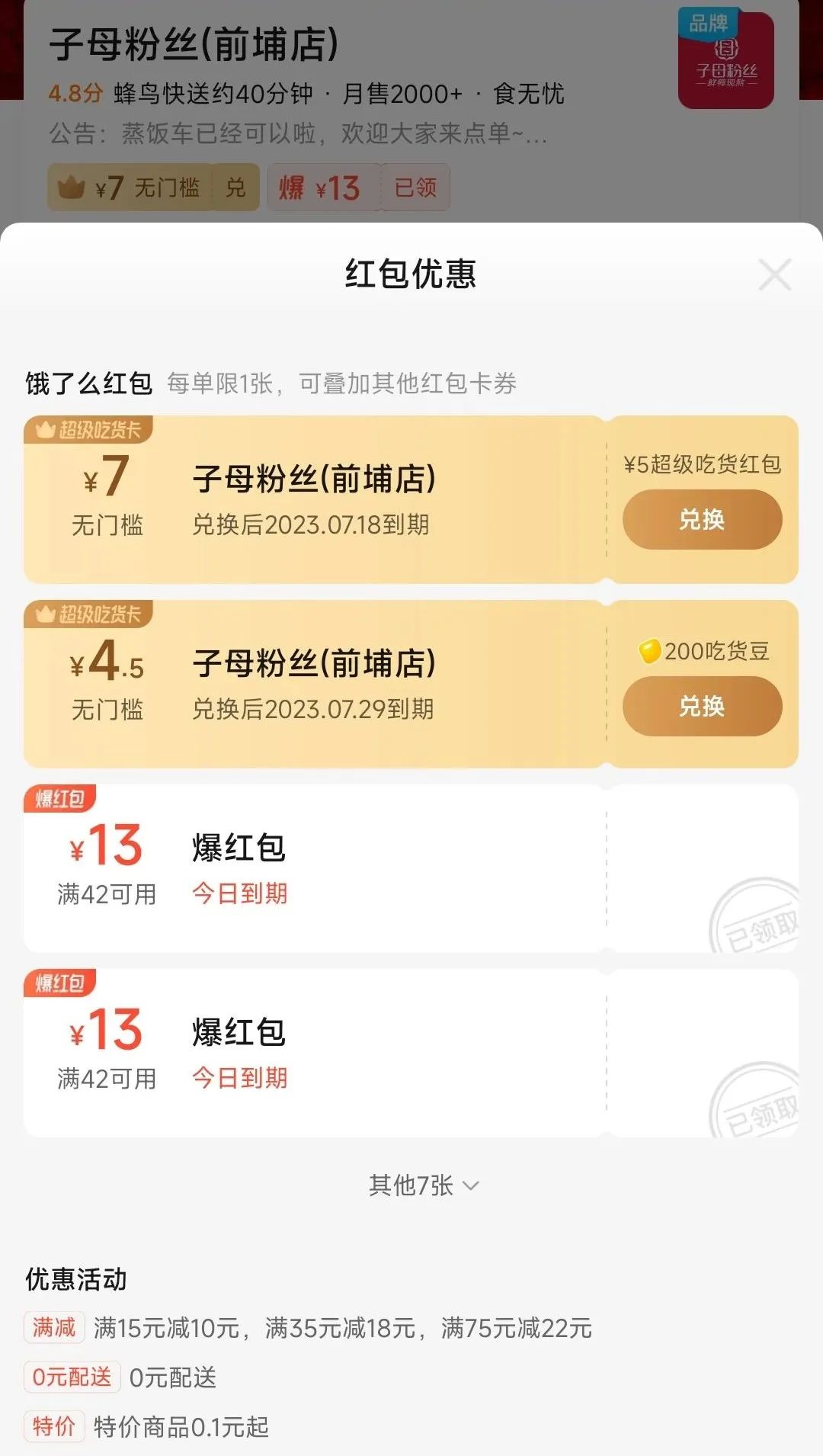
Task: Click the 子母粉丝 brand logo at top right
Action: [725, 59]
